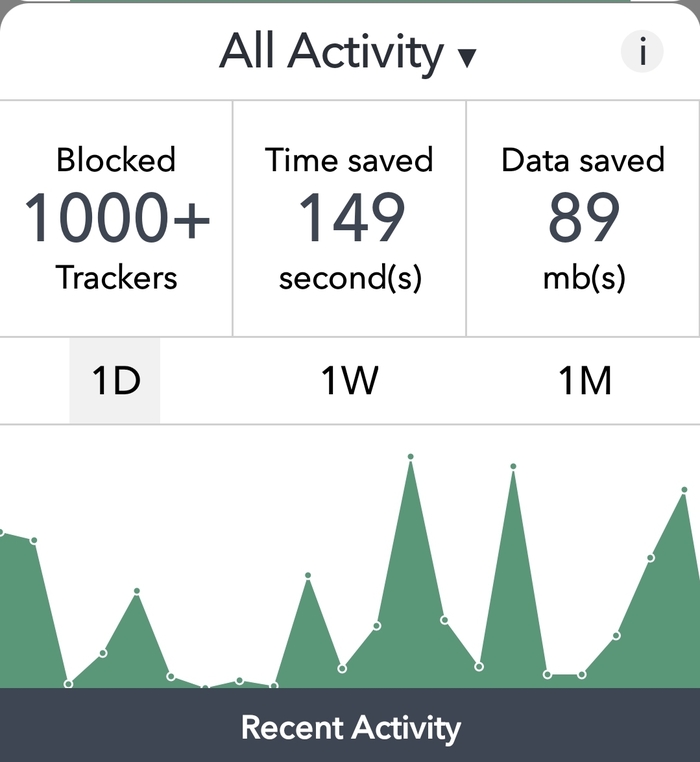Select the 1D time range
This screenshot has width=700, height=762.
115,381
